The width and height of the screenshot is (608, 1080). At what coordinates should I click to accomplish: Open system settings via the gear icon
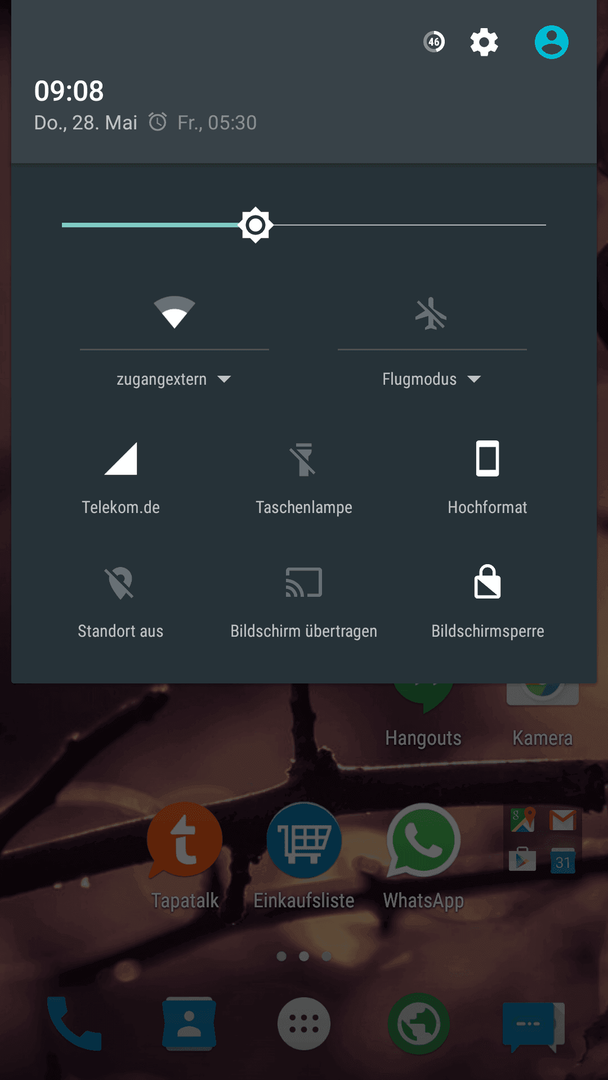[x=484, y=42]
